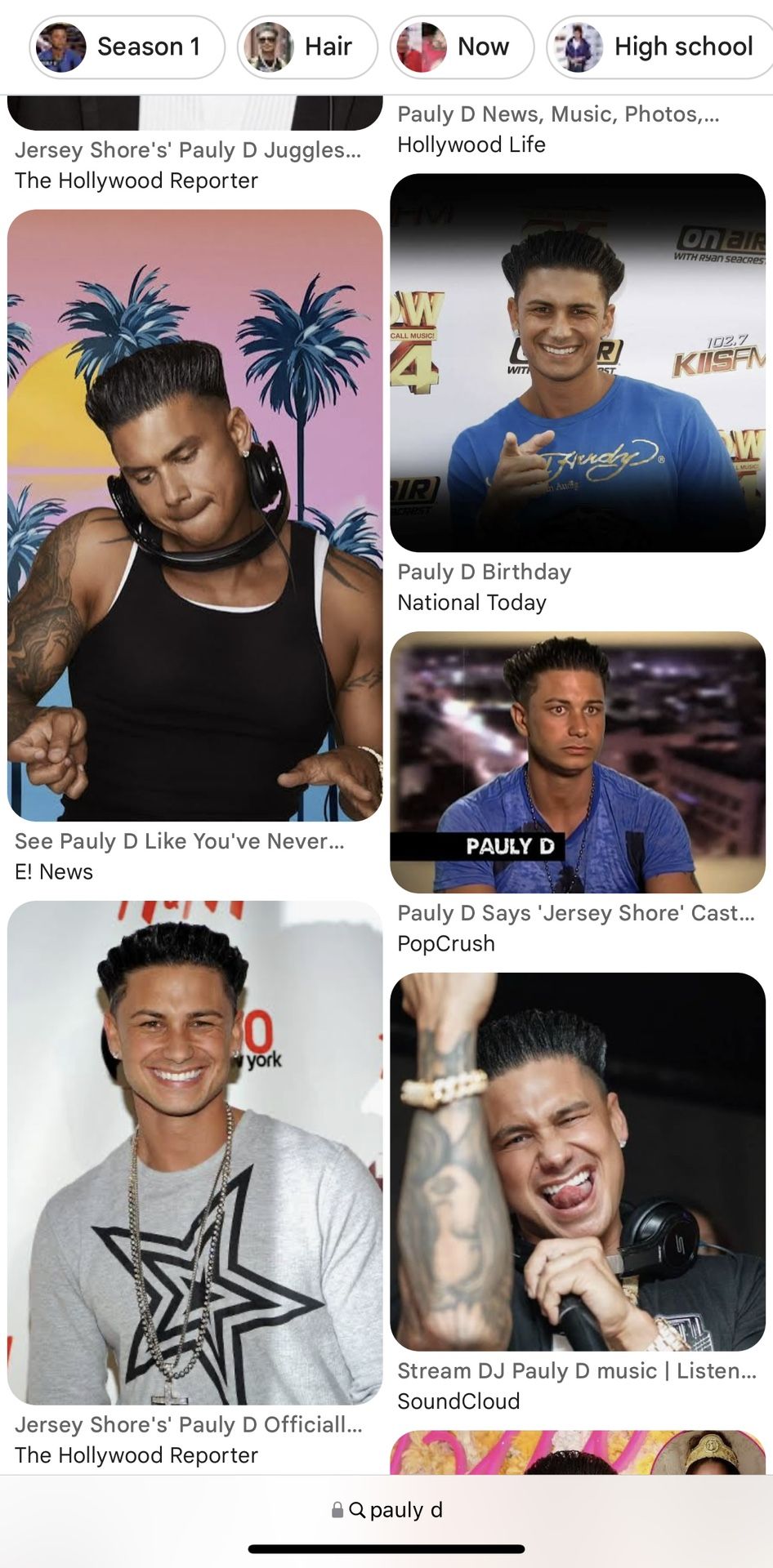773x1568 pixels.
Task: Open the Hollywood Life result
Action: [x=472, y=145]
